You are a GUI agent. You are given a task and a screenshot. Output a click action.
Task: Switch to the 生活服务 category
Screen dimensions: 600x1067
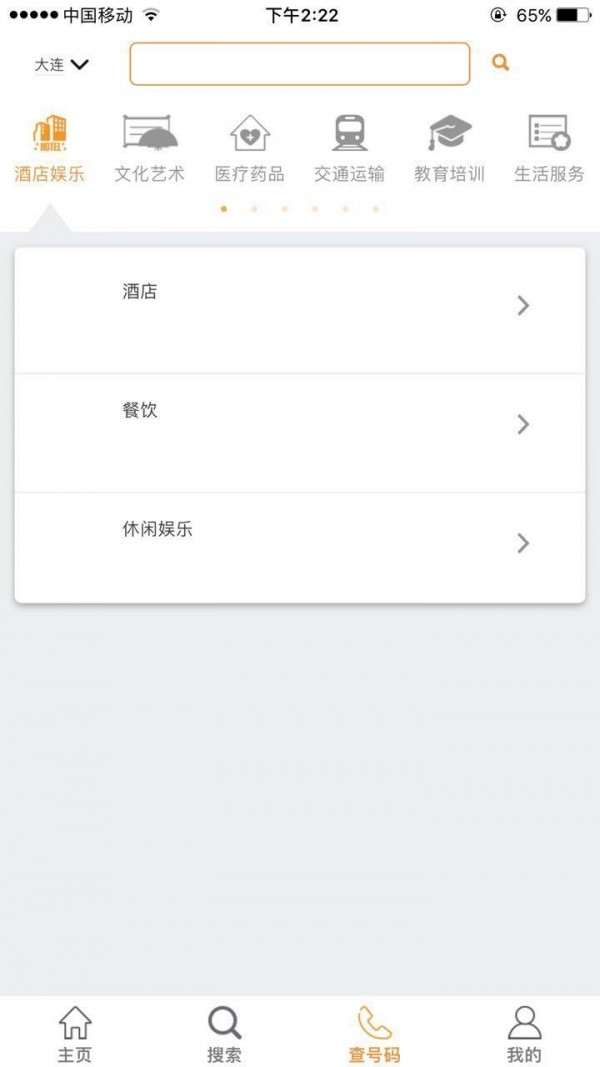click(549, 149)
